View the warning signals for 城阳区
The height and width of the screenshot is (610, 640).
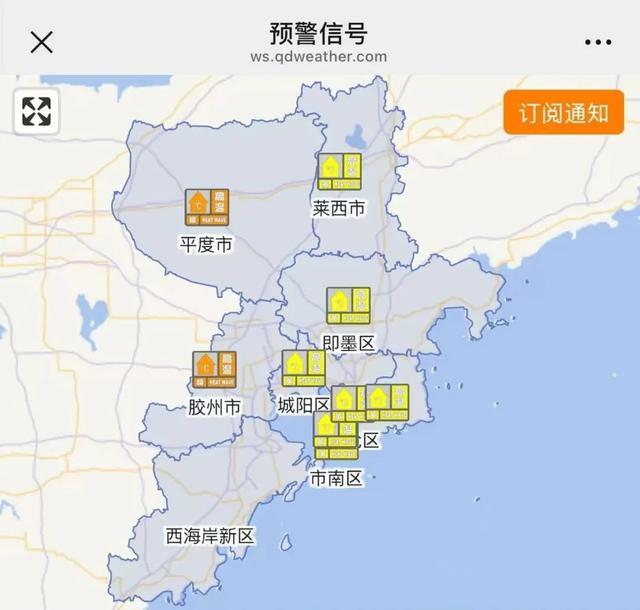303,369
